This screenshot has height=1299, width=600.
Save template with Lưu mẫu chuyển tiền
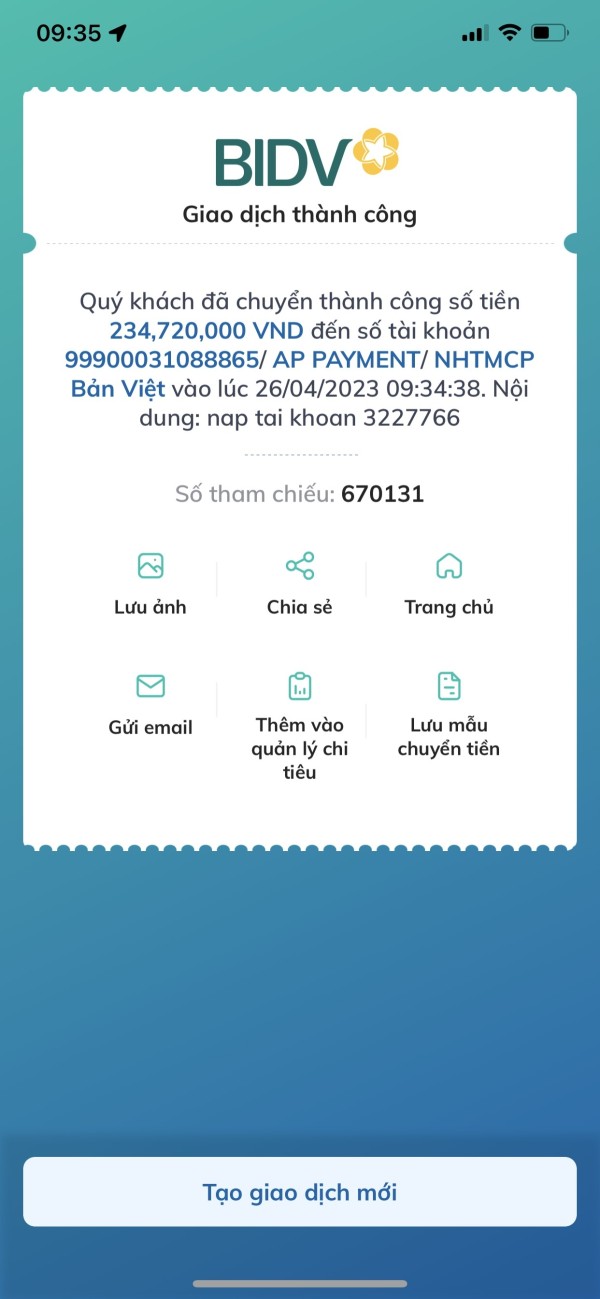449,715
